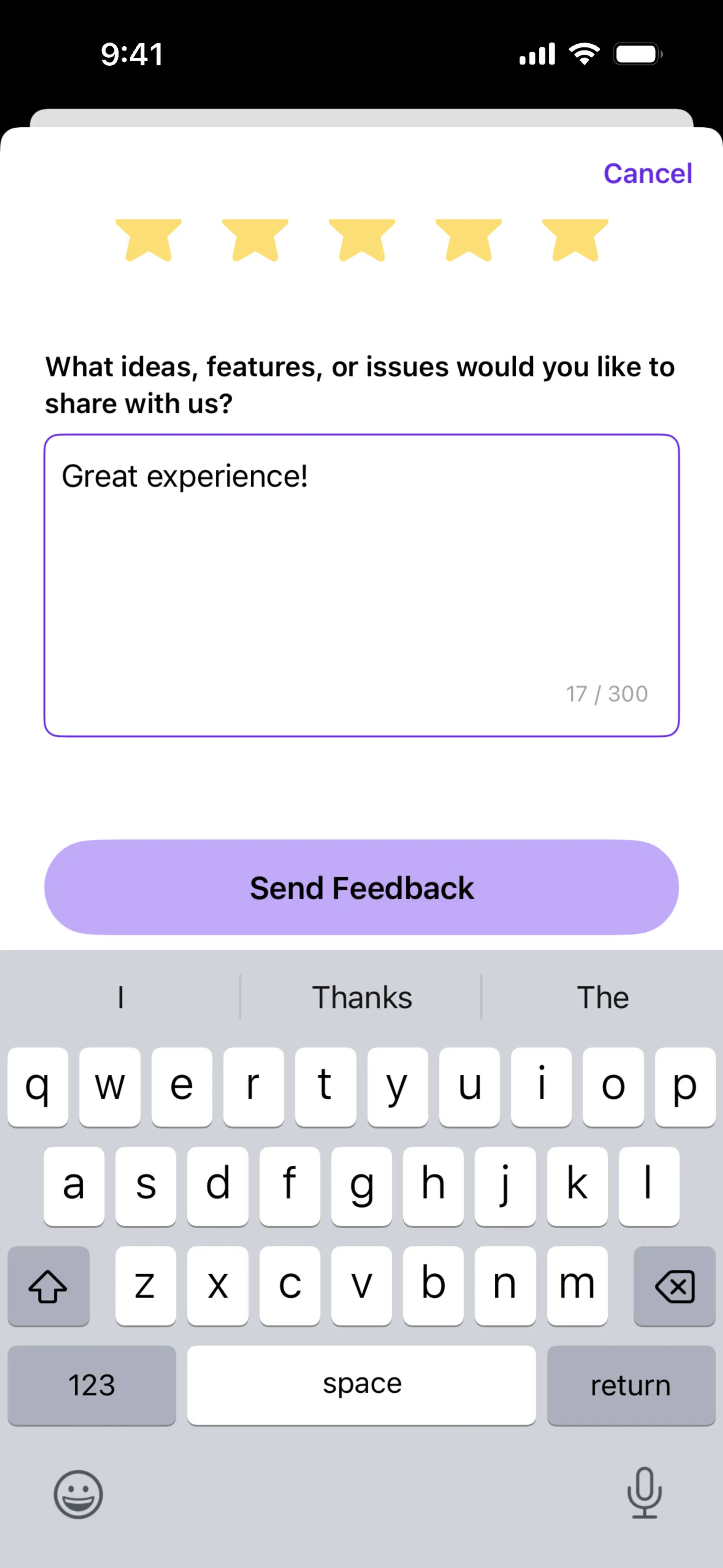
Task: Cancel the feedback form
Action: [647, 173]
